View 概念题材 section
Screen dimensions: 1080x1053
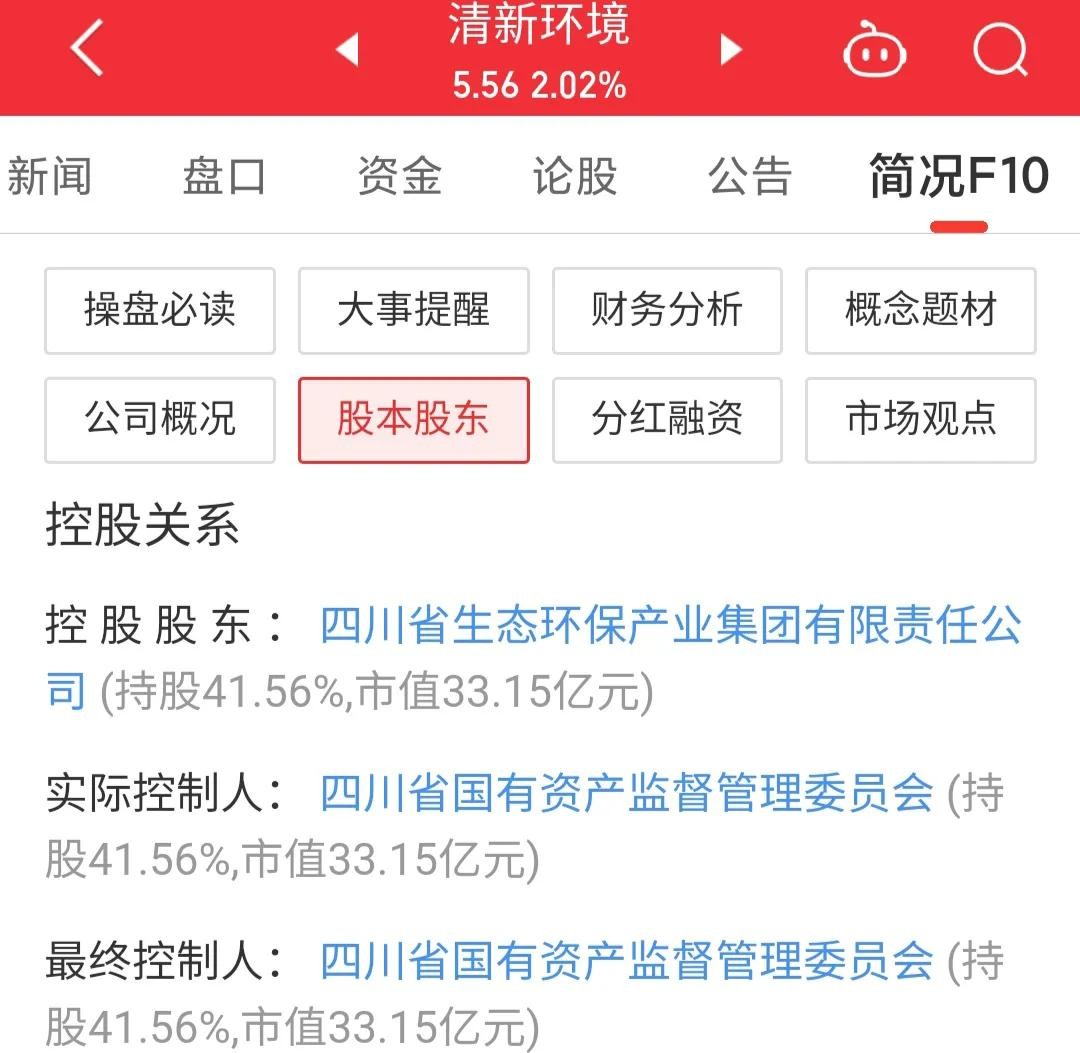(920, 311)
